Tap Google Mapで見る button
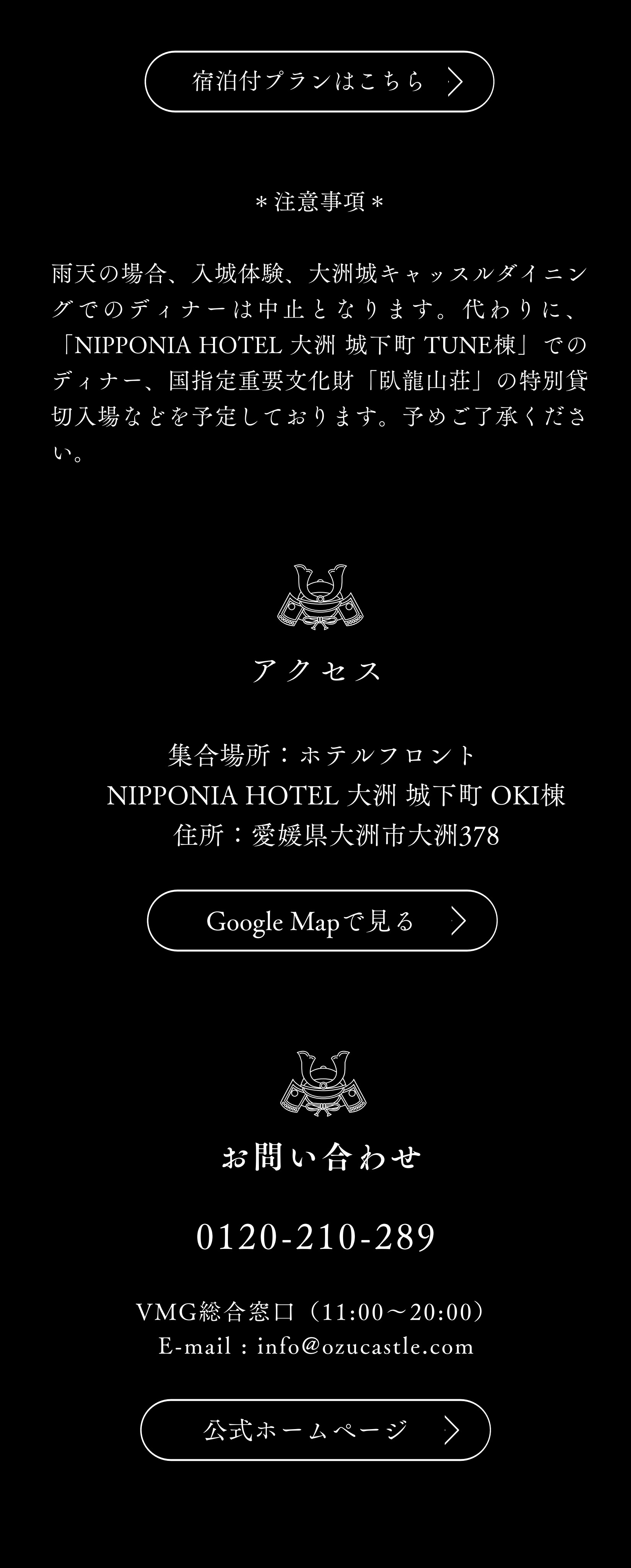 [322, 920]
